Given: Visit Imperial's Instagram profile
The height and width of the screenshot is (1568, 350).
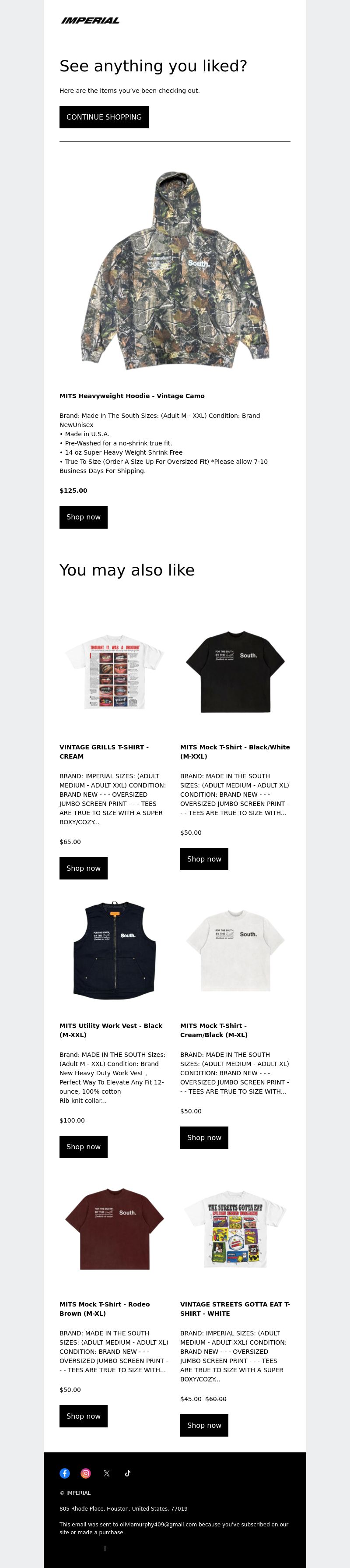Looking at the screenshot, I should coord(86,1473).
